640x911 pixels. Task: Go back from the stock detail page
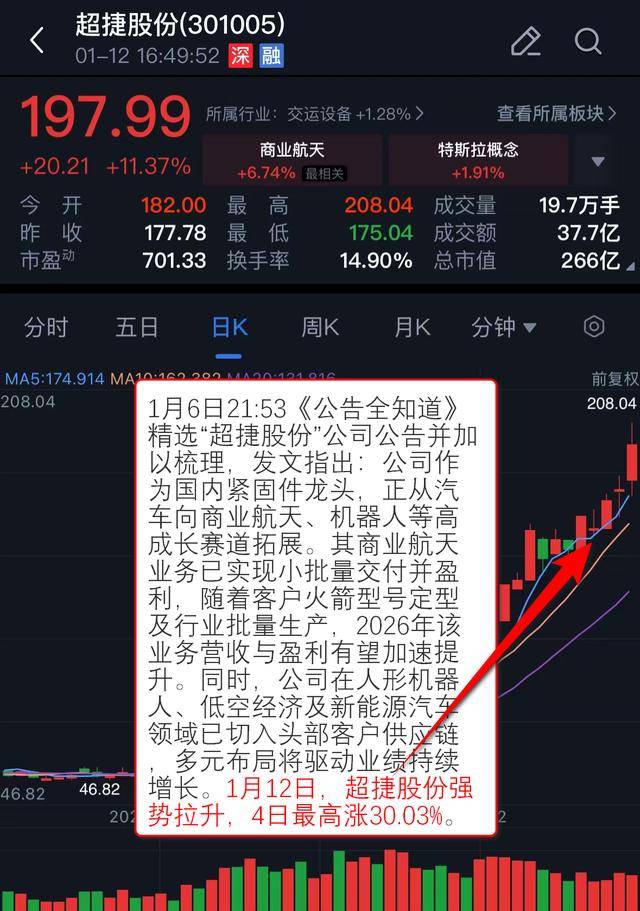tap(37, 41)
